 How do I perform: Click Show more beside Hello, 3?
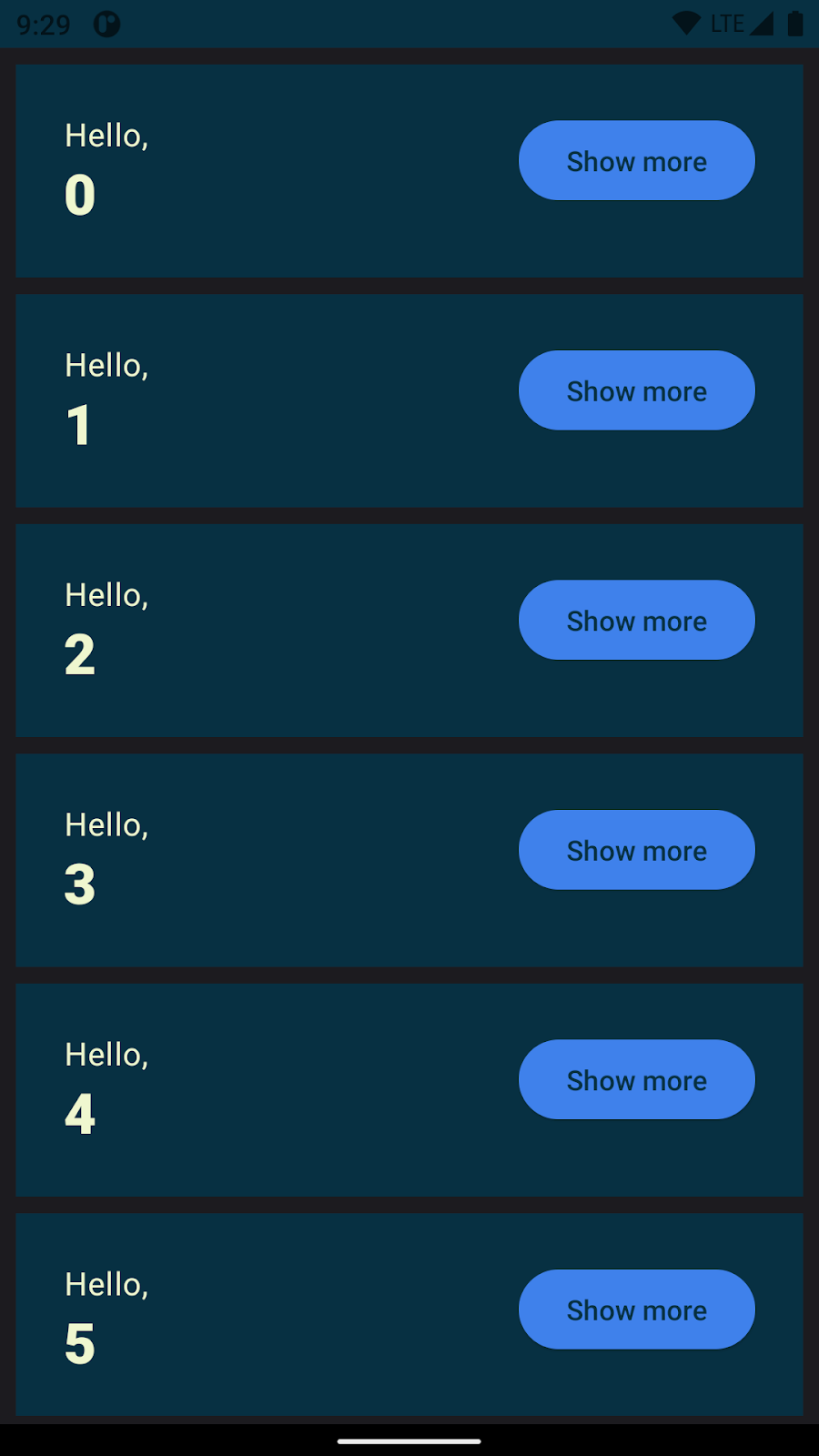(x=636, y=849)
